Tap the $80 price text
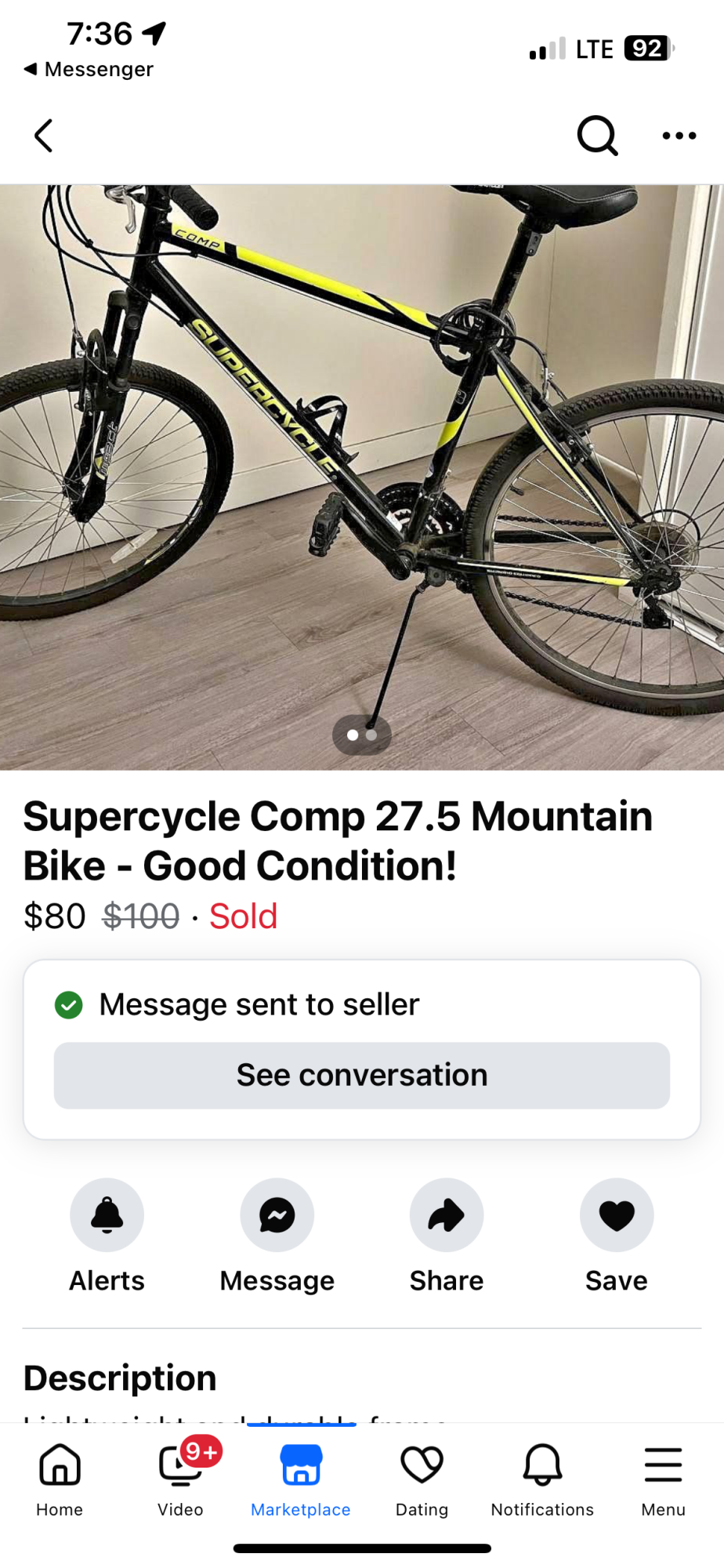The height and width of the screenshot is (1568, 724). 54,916
